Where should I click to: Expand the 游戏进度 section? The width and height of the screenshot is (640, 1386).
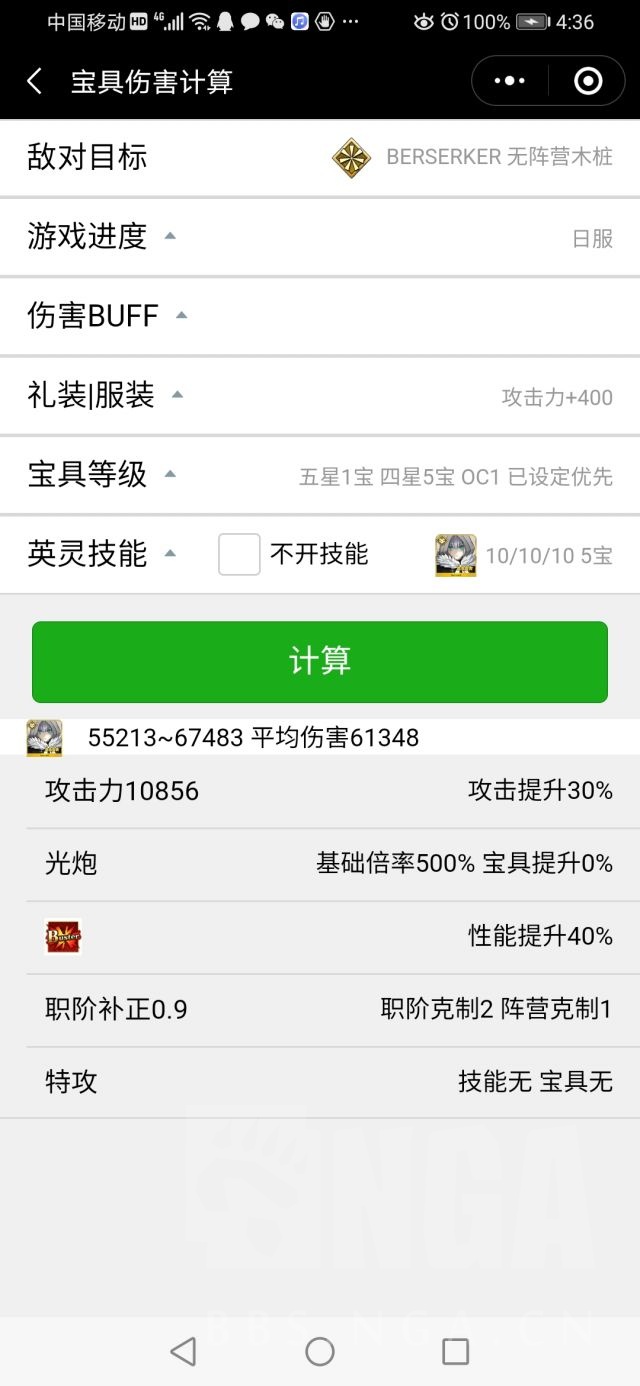tap(100, 237)
